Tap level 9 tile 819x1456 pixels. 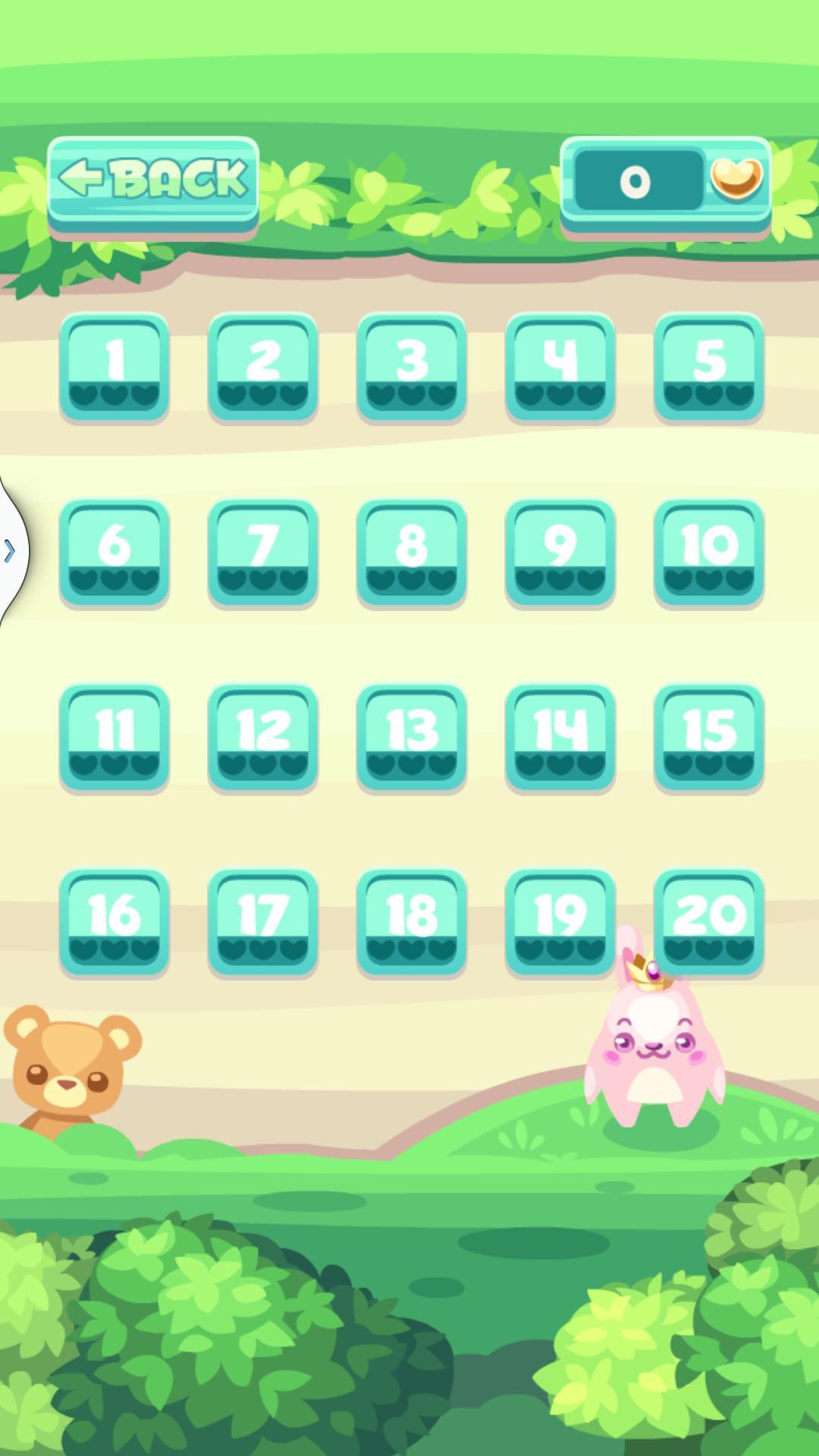point(560,553)
